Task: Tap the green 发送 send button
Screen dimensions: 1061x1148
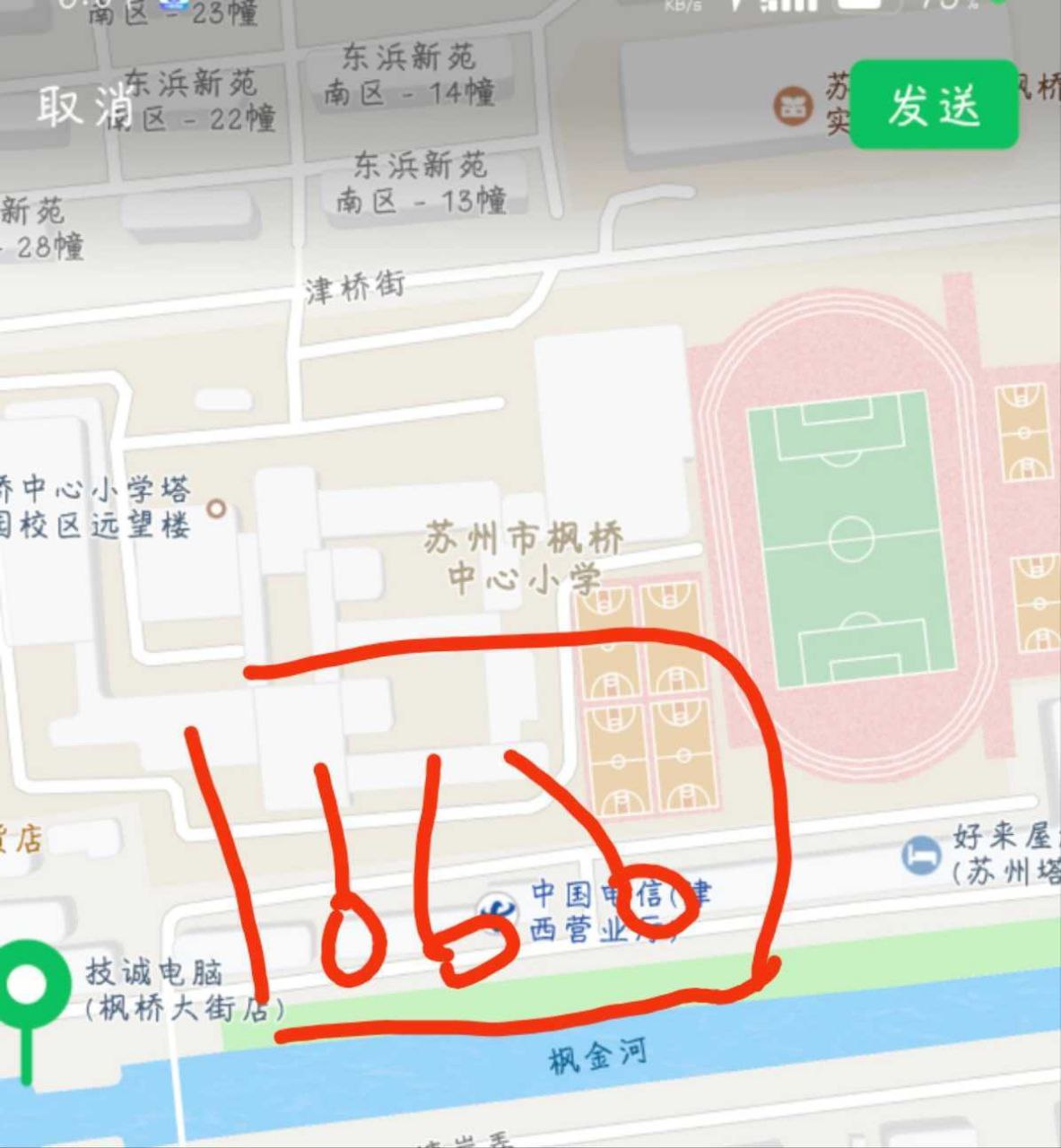Action: [x=933, y=104]
